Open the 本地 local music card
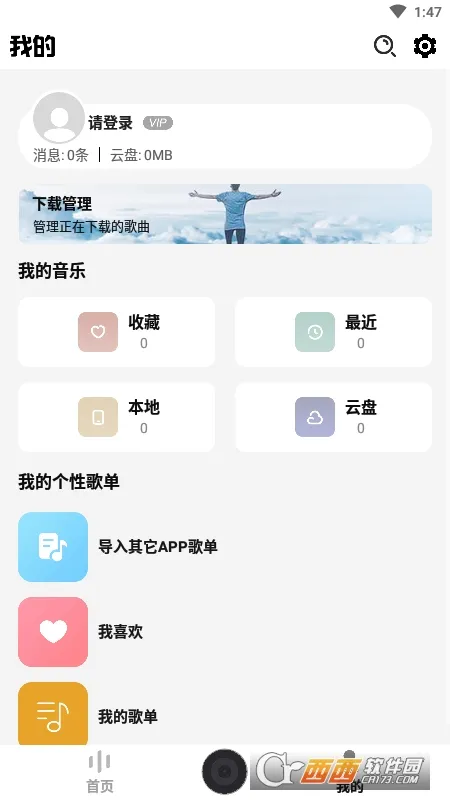 pos(116,417)
